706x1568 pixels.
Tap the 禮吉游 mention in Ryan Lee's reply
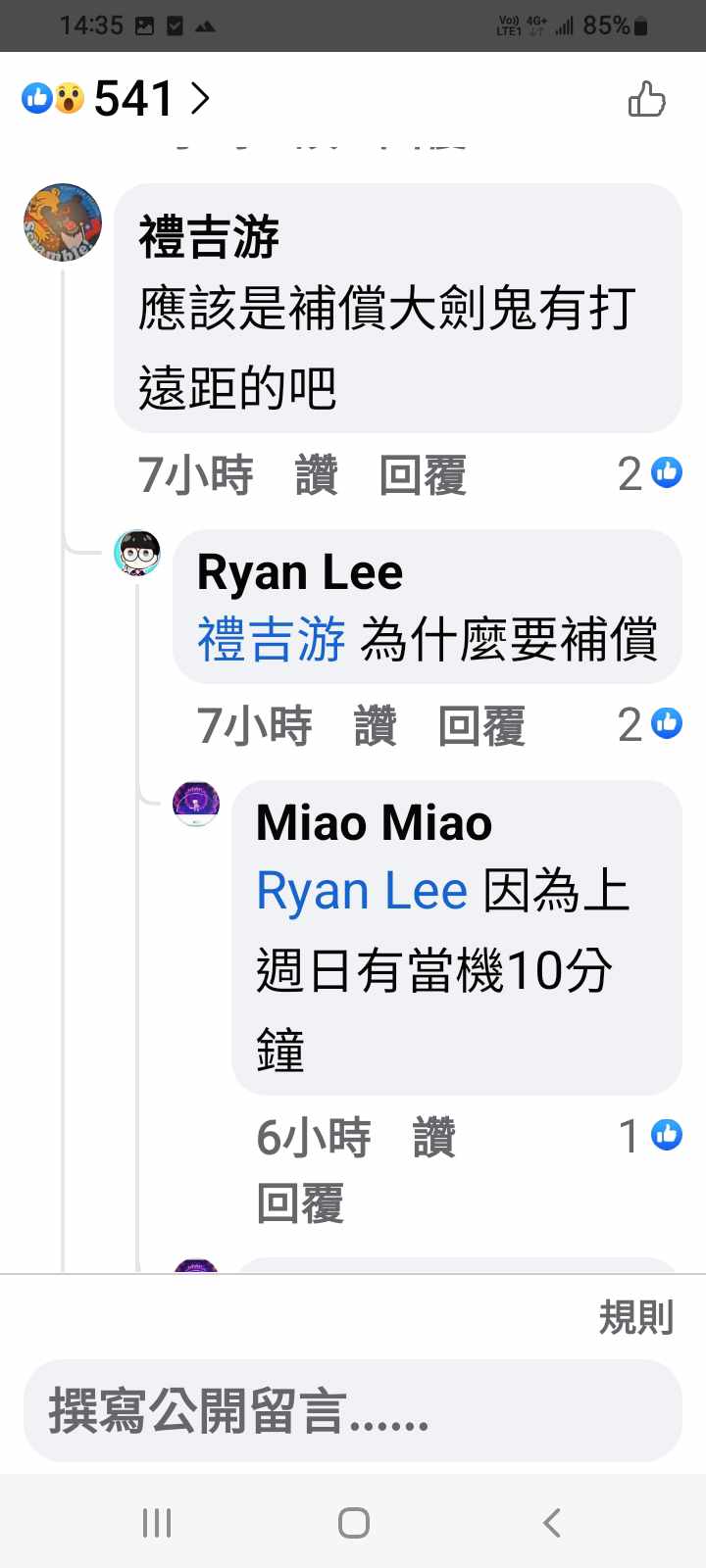click(x=271, y=641)
